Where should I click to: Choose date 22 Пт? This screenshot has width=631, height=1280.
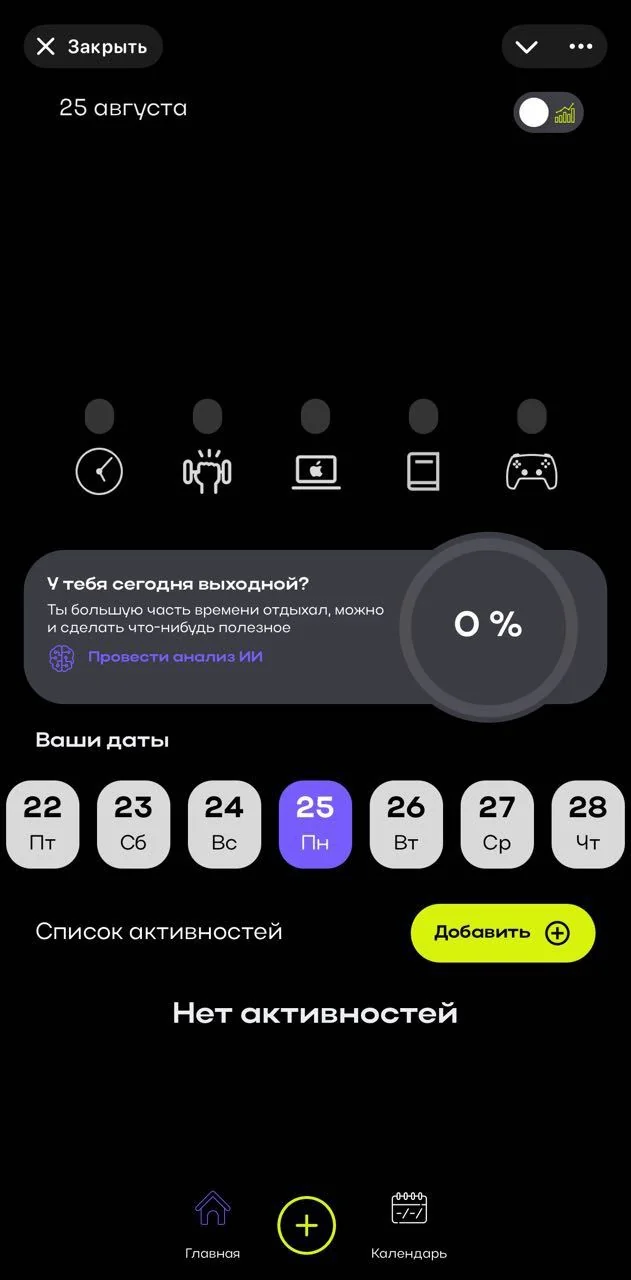coord(43,824)
